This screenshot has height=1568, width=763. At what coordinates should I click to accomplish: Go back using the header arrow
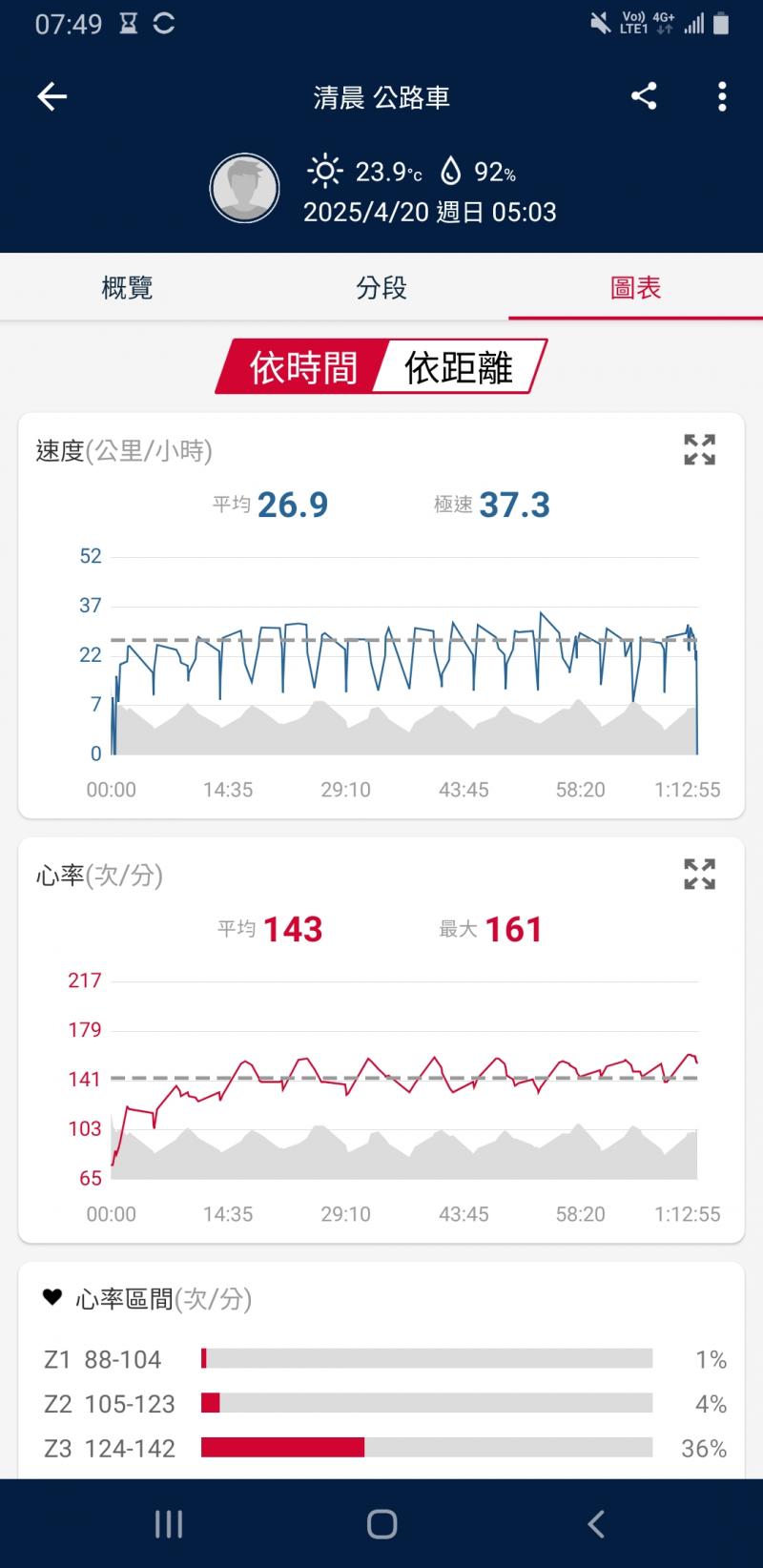(52, 96)
